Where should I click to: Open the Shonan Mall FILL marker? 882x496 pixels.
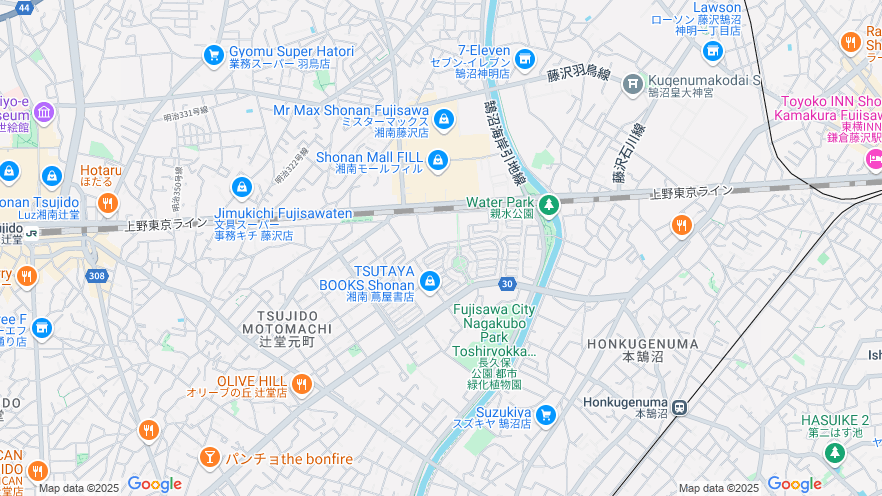click(x=437, y=160)
